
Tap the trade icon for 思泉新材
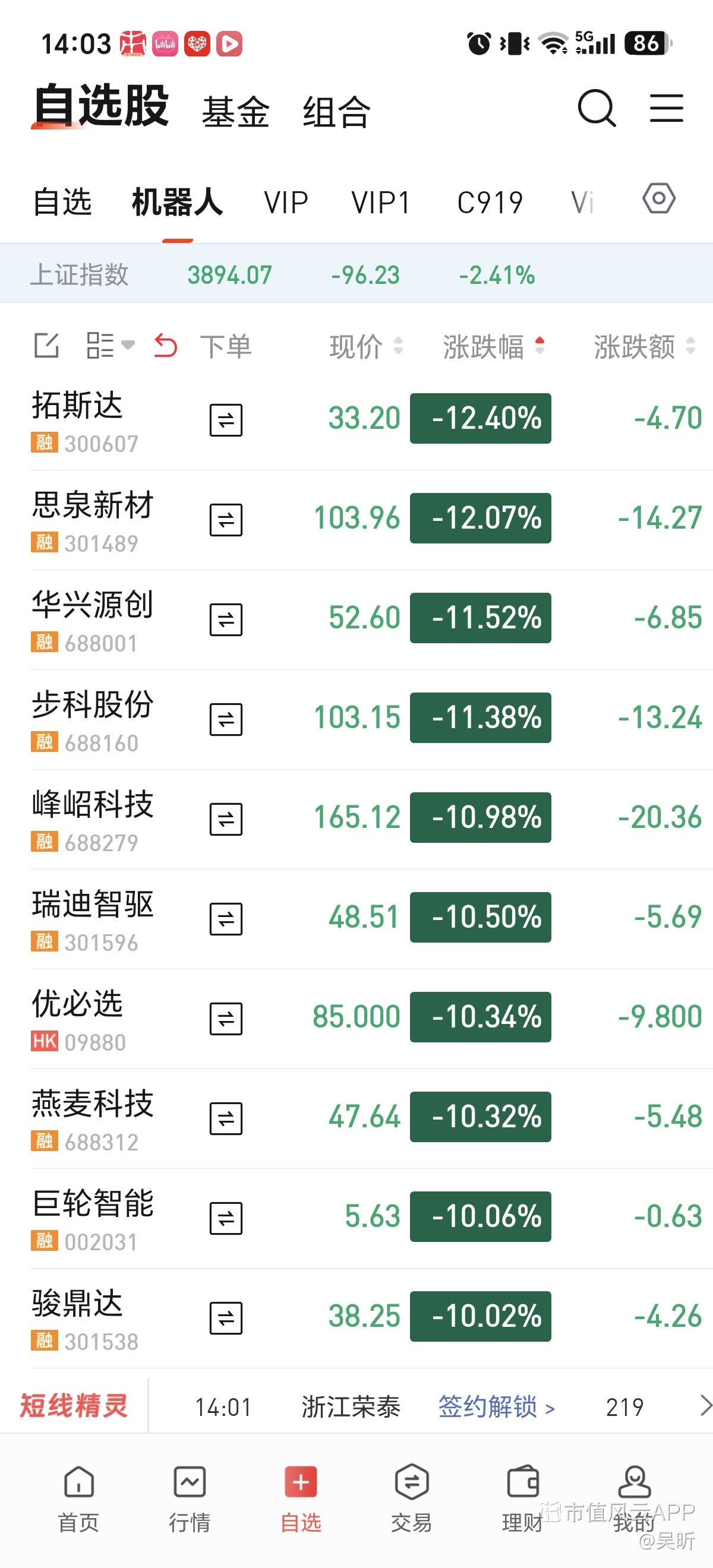tap(226, 520)
